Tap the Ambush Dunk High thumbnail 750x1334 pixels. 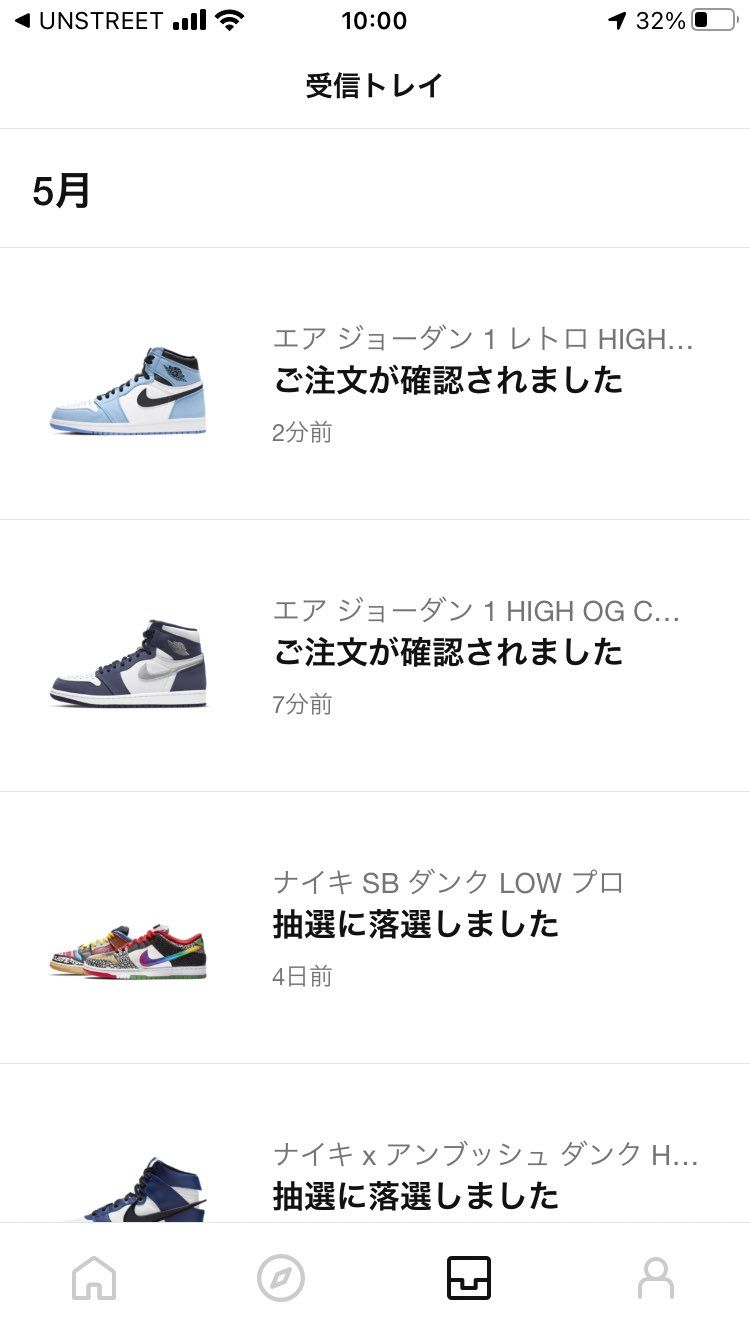(x=140, y=1195)
